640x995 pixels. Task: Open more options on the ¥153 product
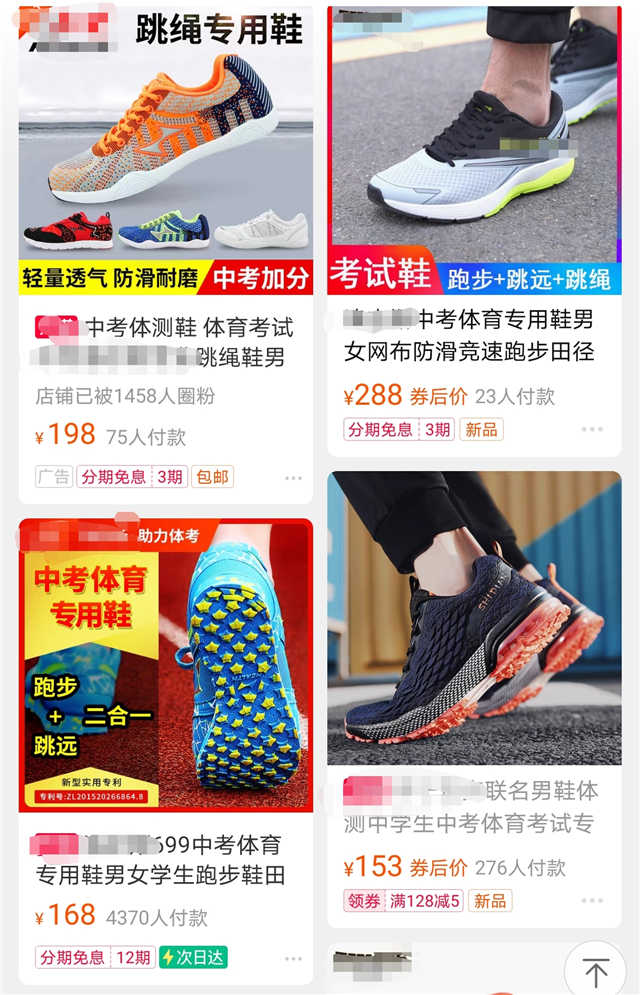592,901
